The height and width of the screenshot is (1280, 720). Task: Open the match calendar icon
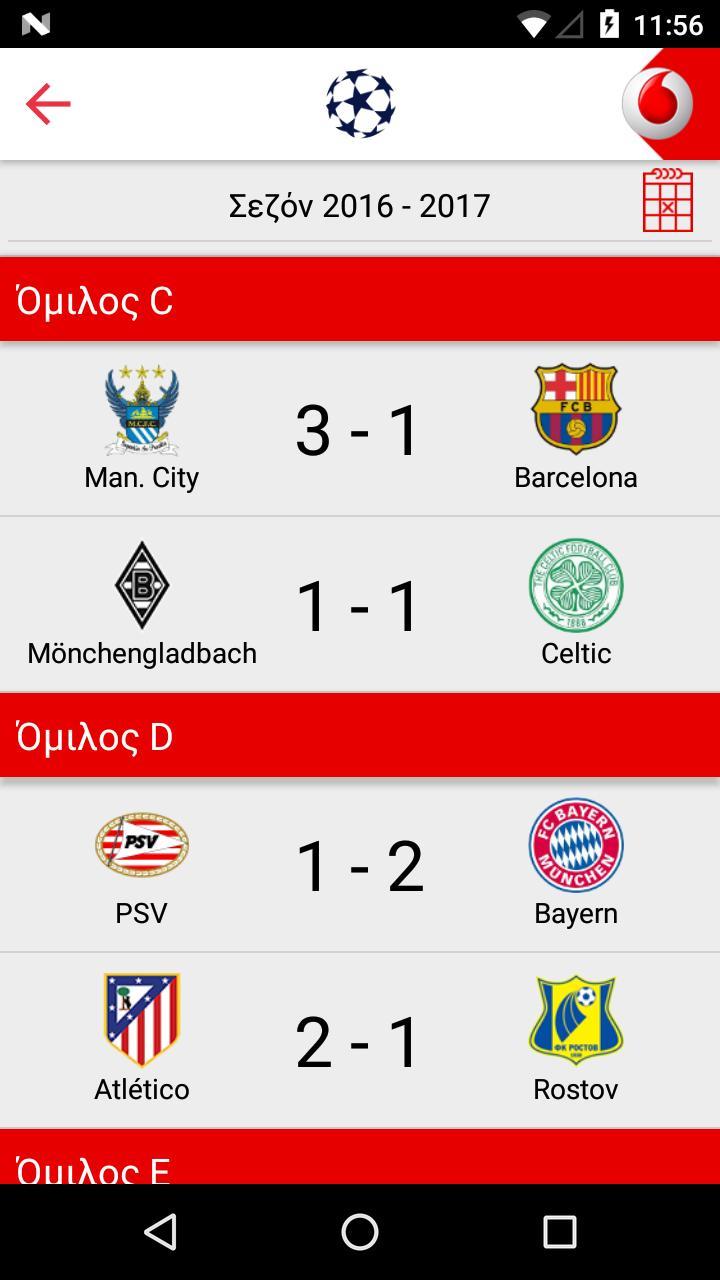667,201
